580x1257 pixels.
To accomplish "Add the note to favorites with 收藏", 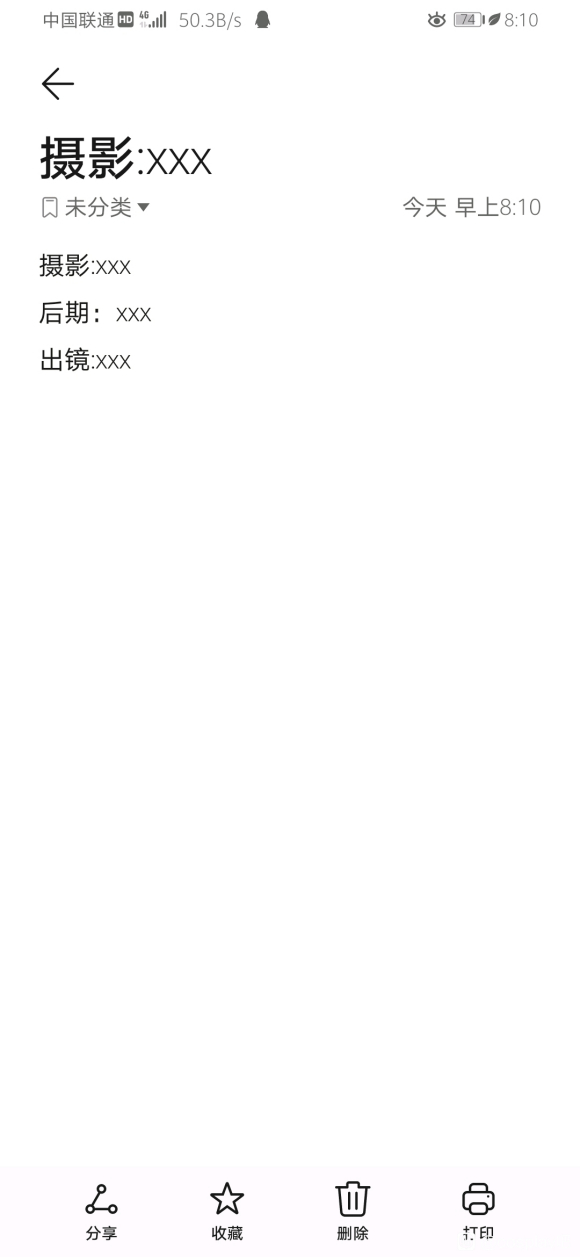I will point(227,1211).
